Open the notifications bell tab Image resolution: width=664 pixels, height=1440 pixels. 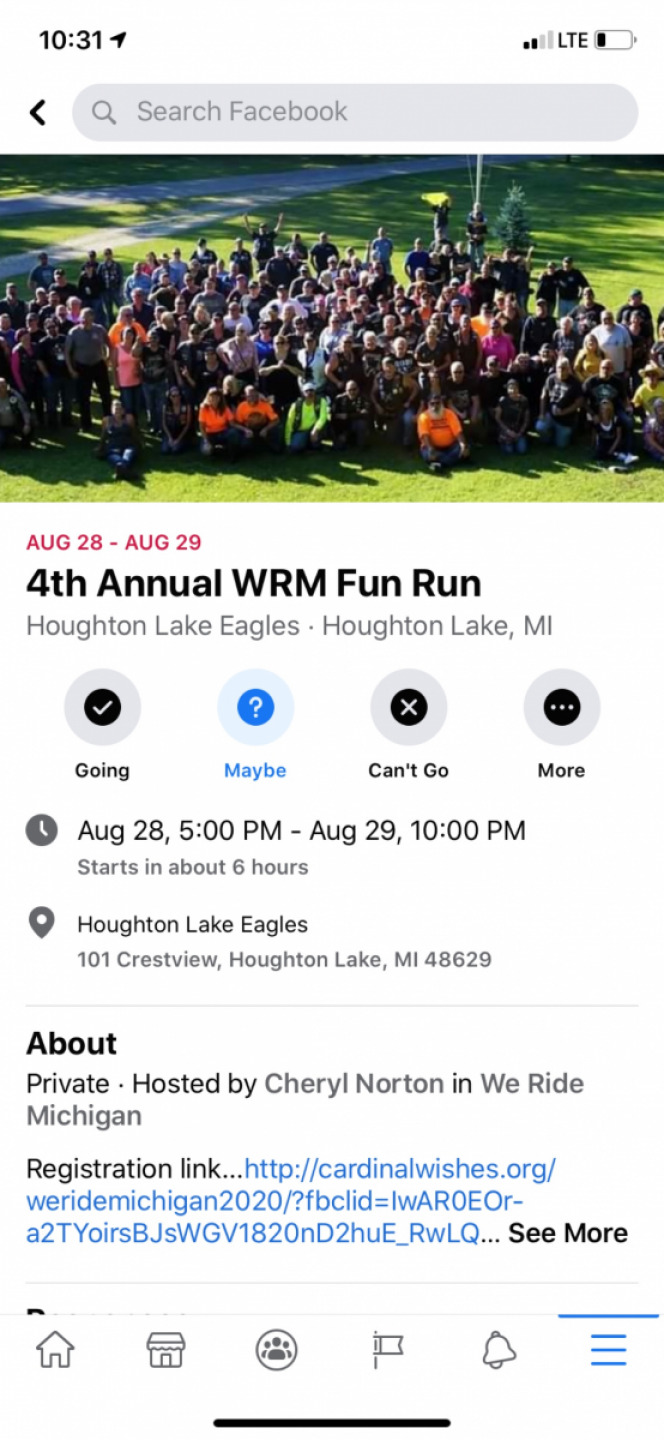498,1350
